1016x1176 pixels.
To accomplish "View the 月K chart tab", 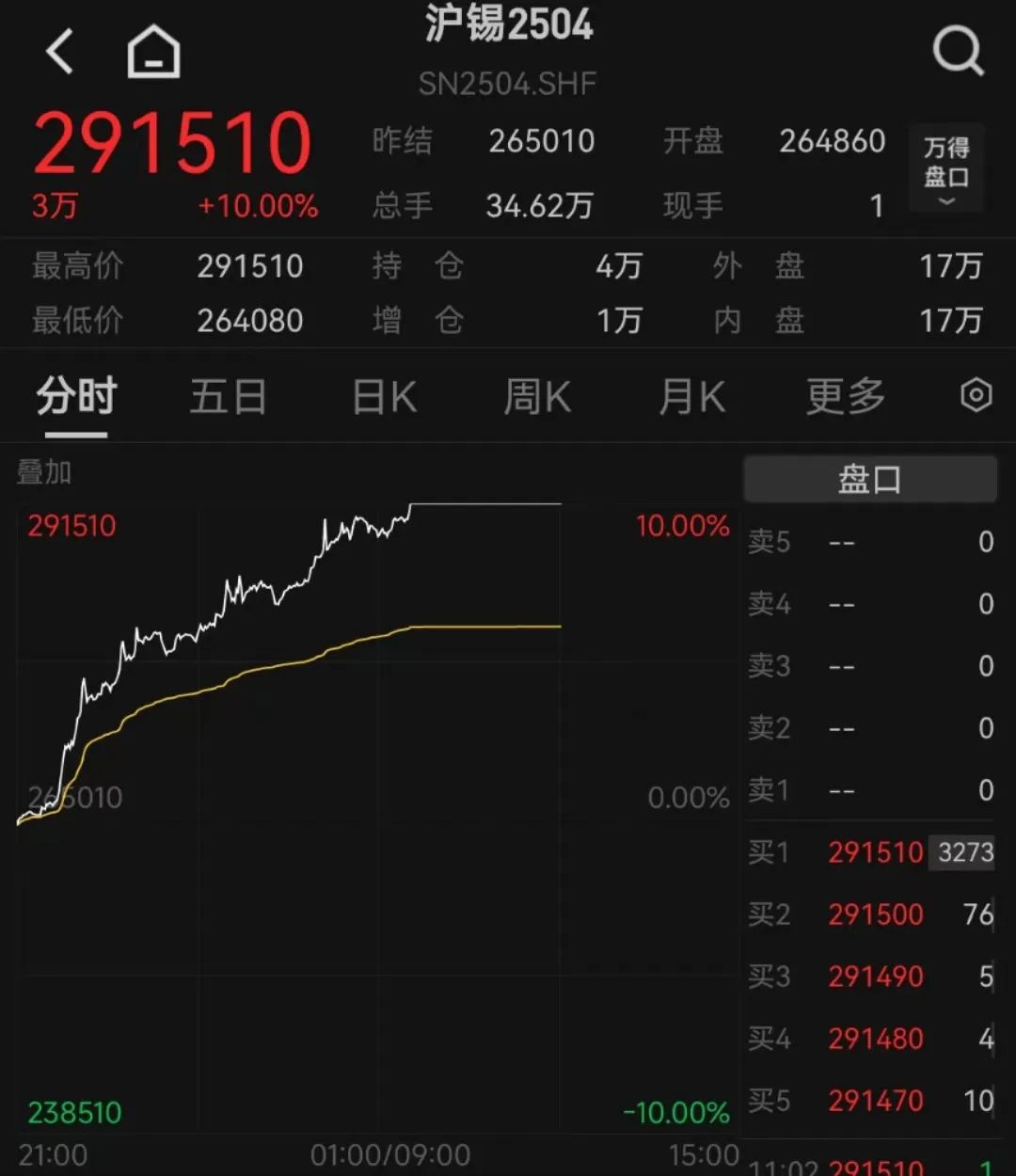I will (x=691, y=397).
